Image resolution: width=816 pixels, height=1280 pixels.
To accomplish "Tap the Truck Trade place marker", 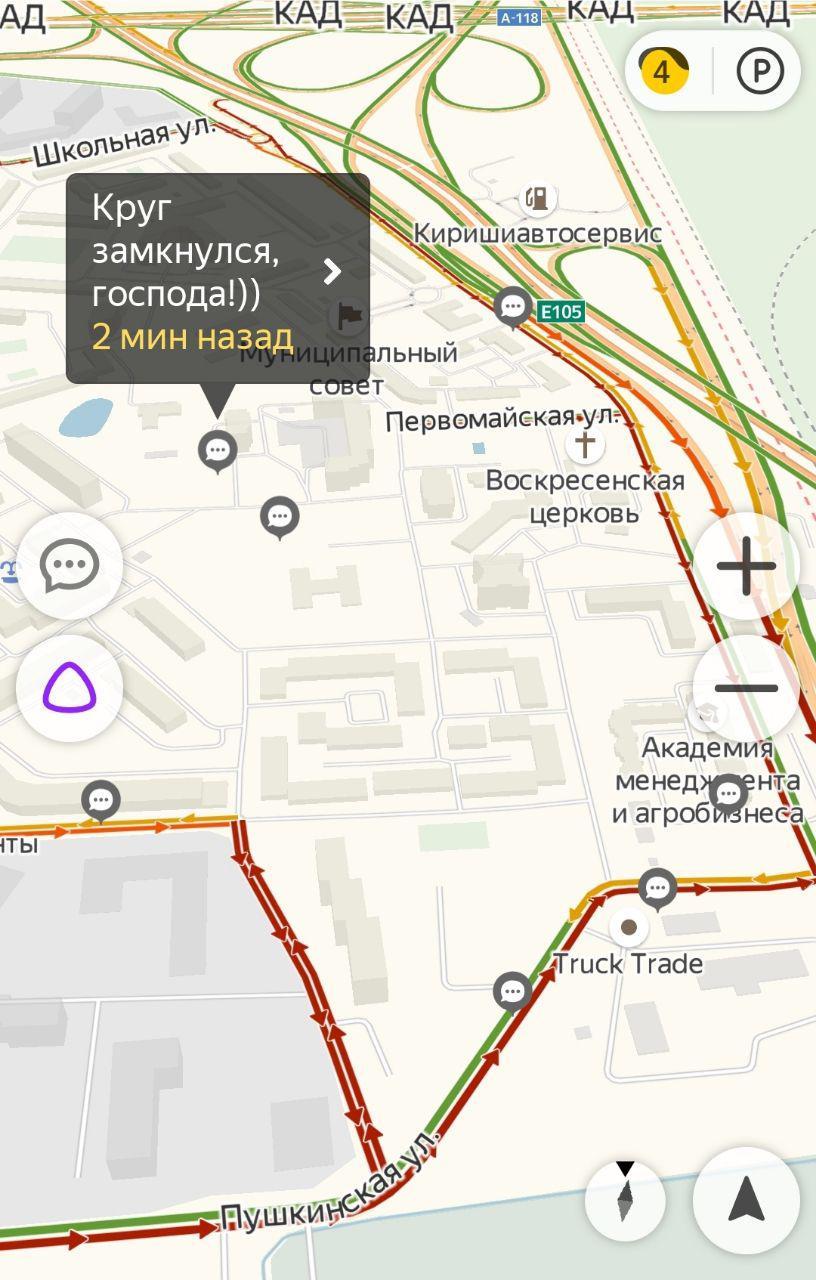I will click(628, 928).
